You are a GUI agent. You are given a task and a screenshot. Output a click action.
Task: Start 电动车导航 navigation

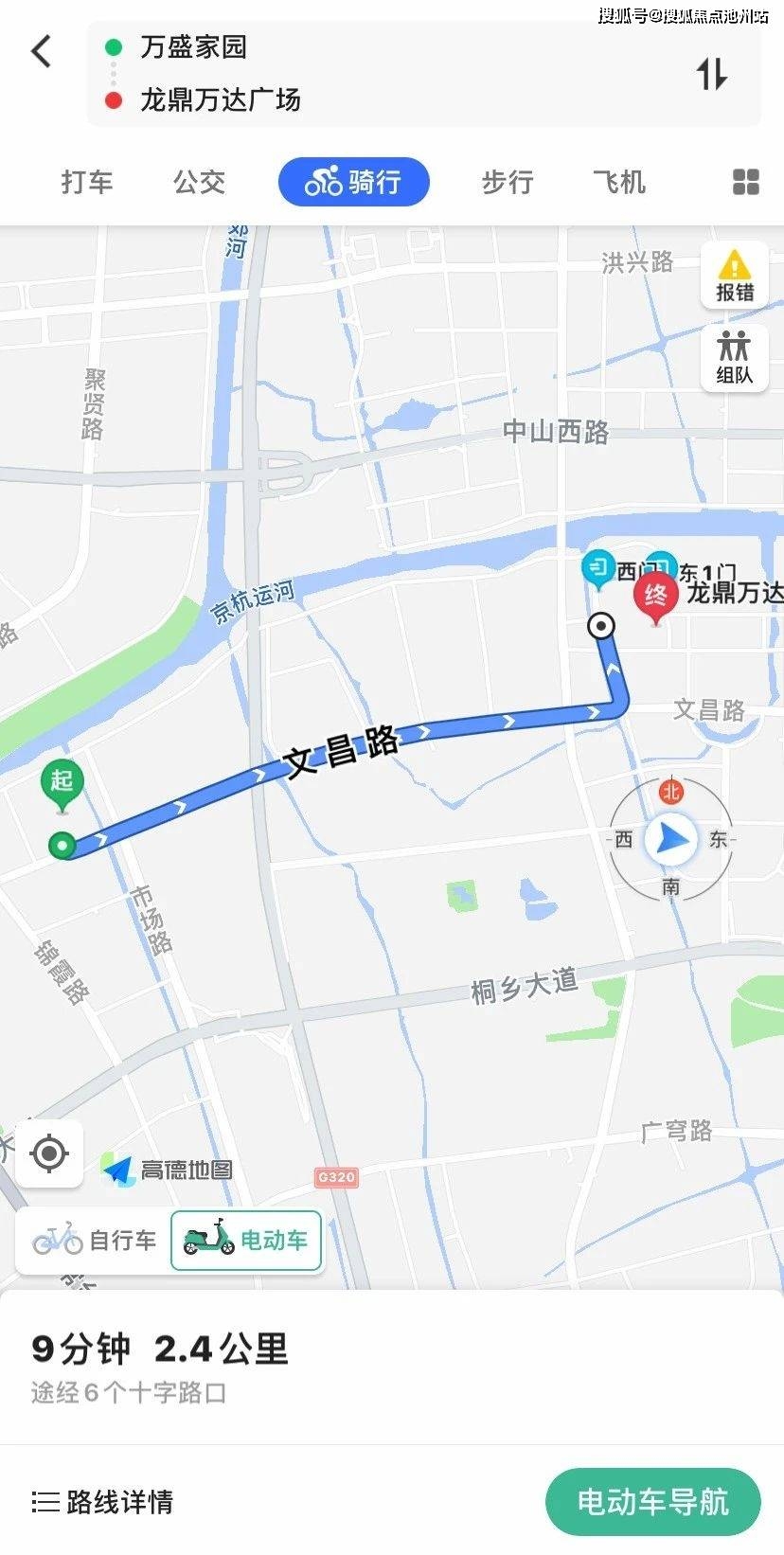pyautogui.click(x=652, y=1502)
